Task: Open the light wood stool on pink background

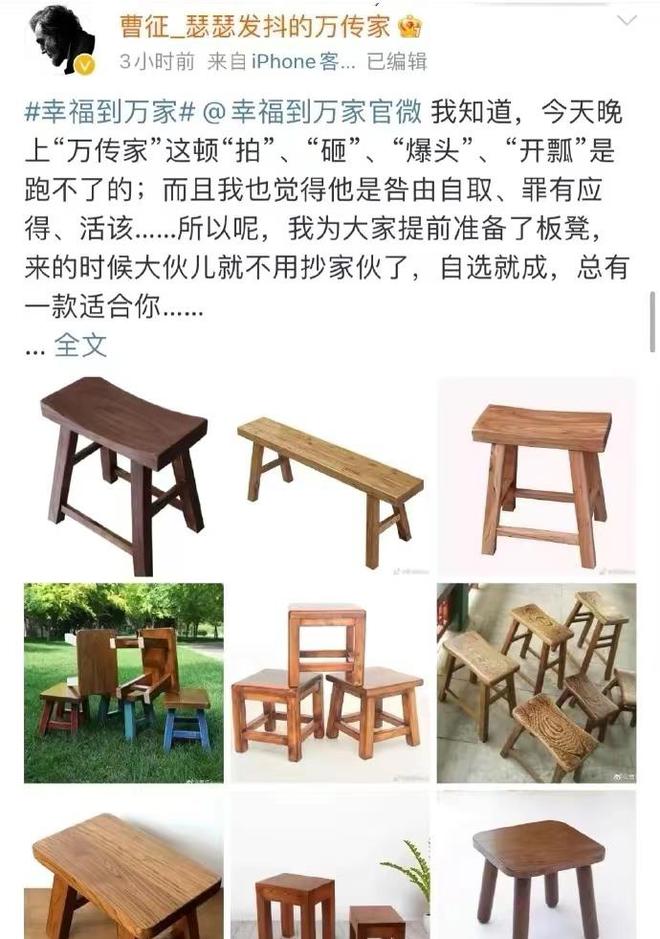Action: click(x=537, y=475)
